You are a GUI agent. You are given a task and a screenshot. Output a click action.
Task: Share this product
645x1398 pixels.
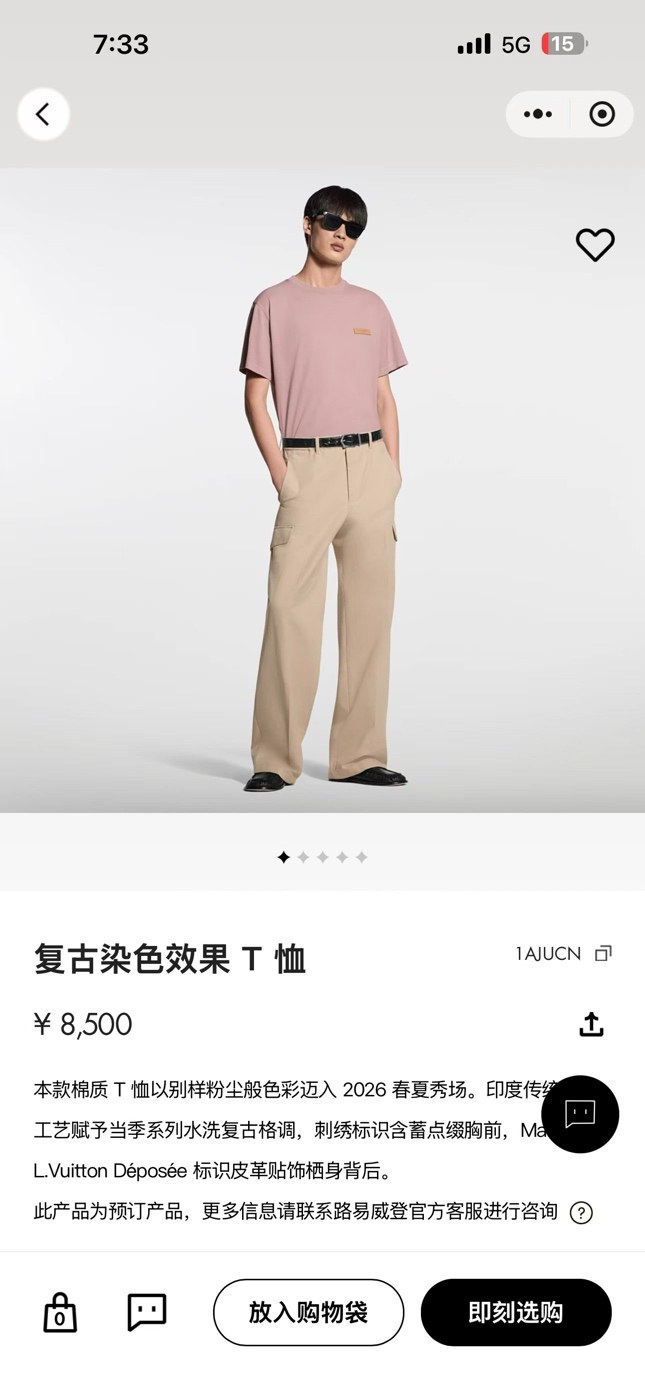591,1024
